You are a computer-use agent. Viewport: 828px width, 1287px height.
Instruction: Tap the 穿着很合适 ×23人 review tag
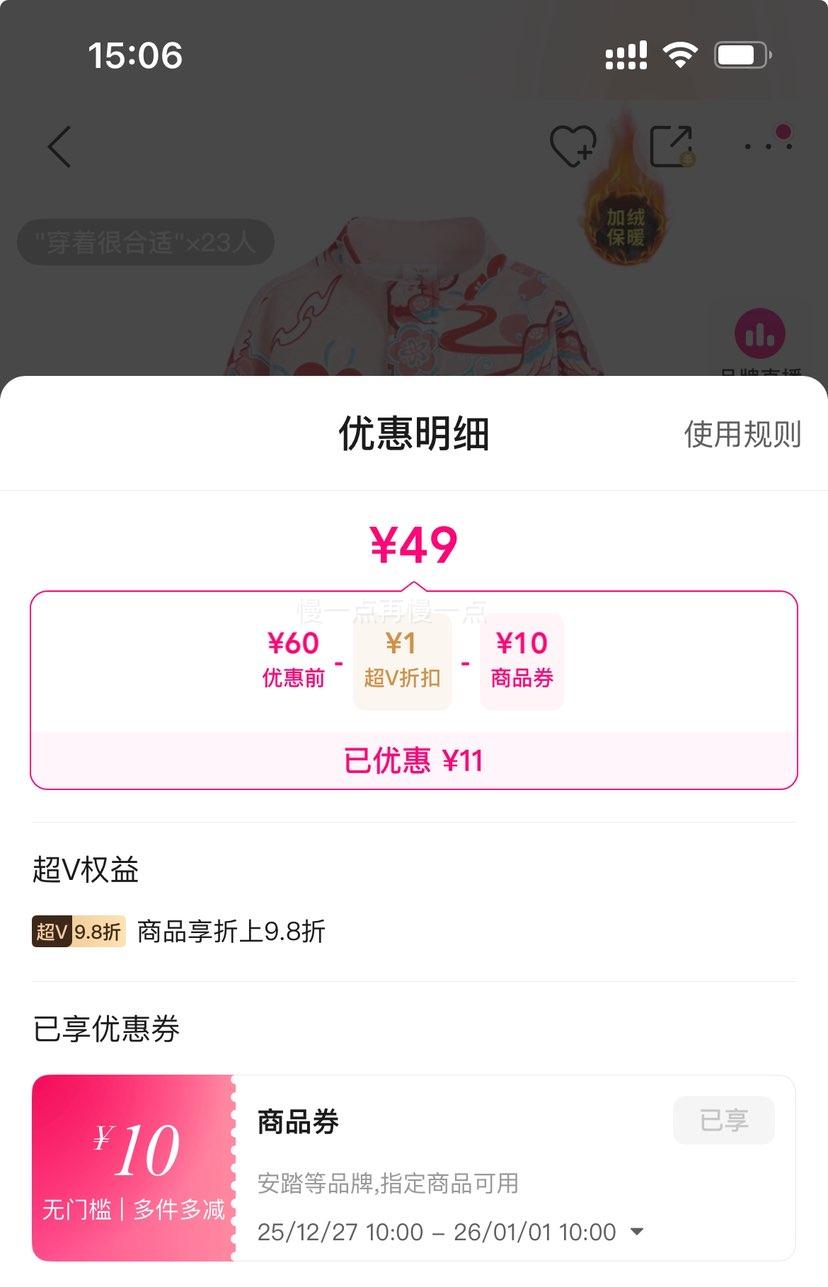point(145,241)
